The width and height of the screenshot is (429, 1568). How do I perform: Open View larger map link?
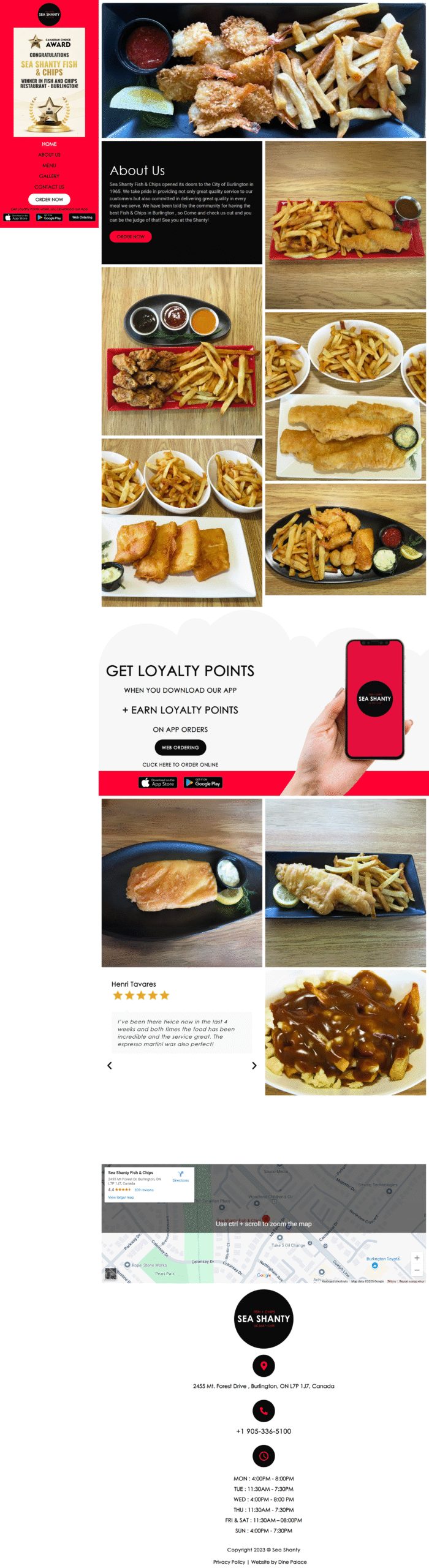pos(121,1197)
